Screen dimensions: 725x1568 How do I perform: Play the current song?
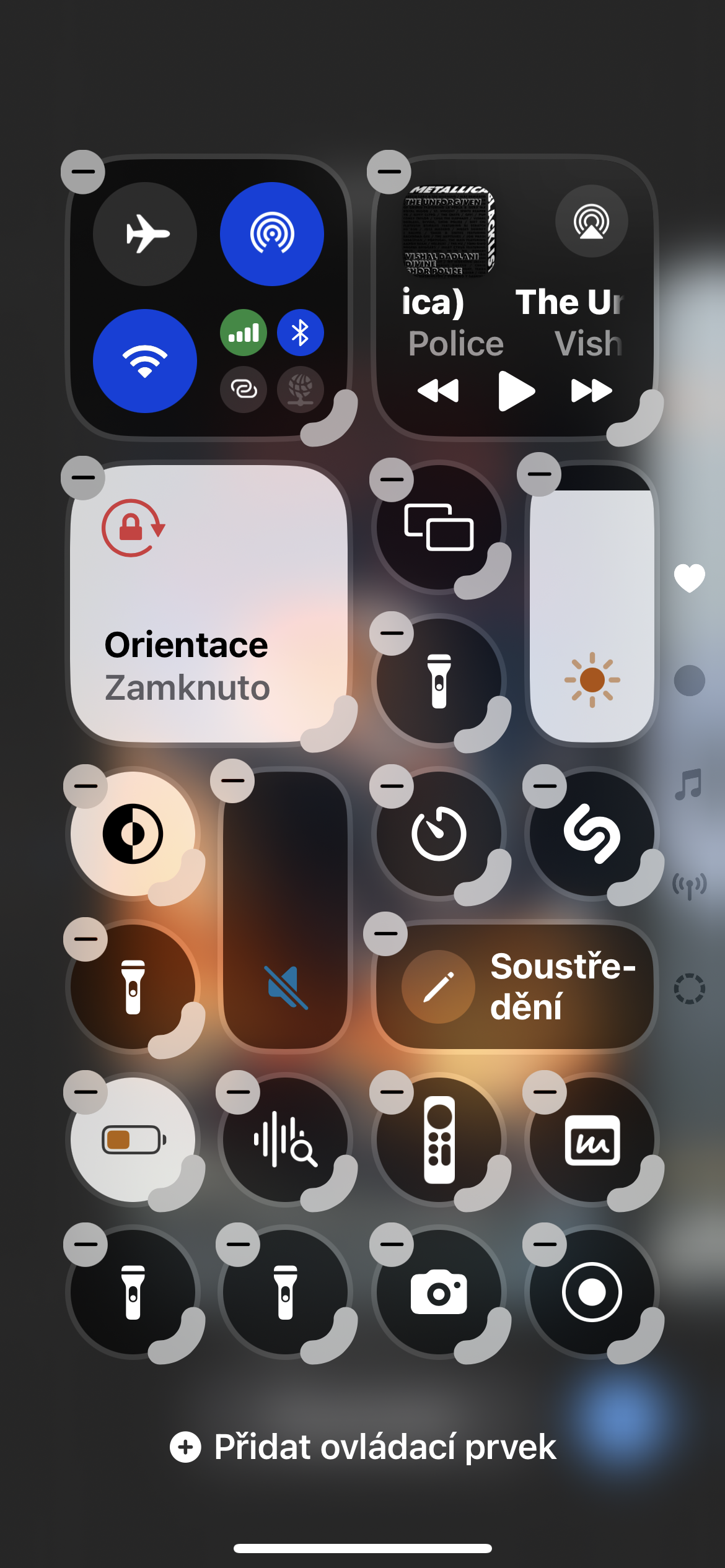[516, 391]
